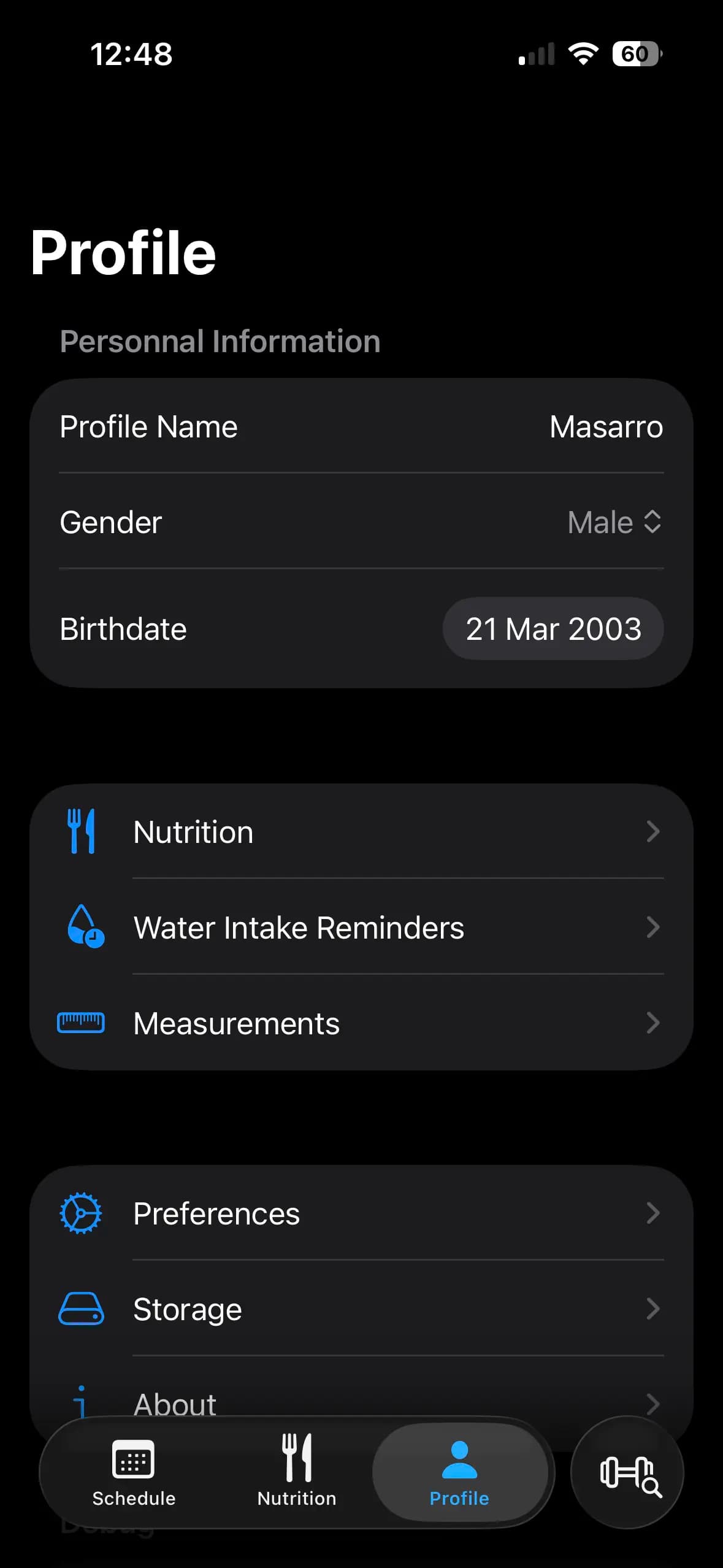Switch to the Nutrition tab
The image size is (723, 1568).
297,1472
